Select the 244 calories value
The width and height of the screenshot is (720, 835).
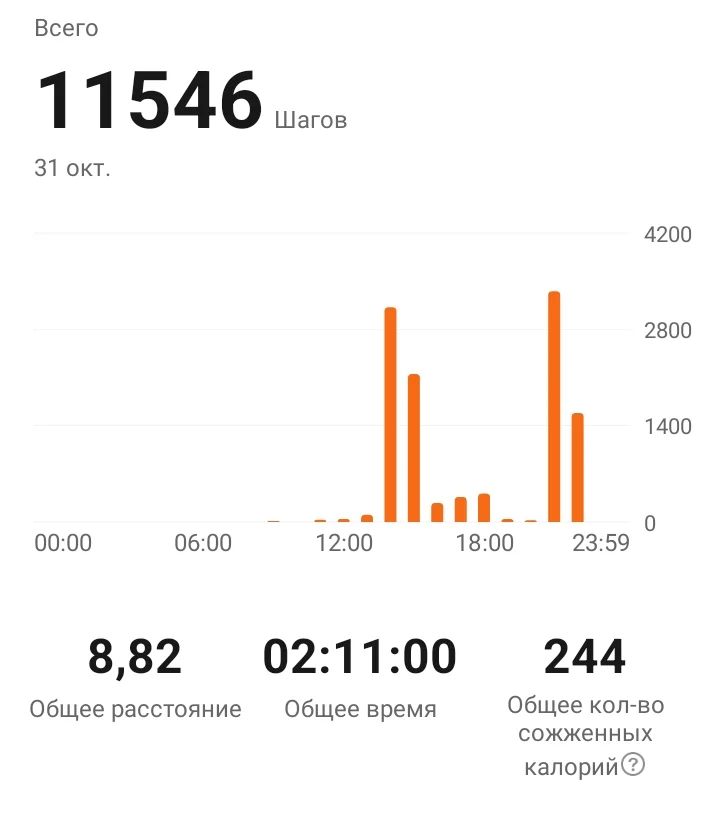[x=584, y=657]
